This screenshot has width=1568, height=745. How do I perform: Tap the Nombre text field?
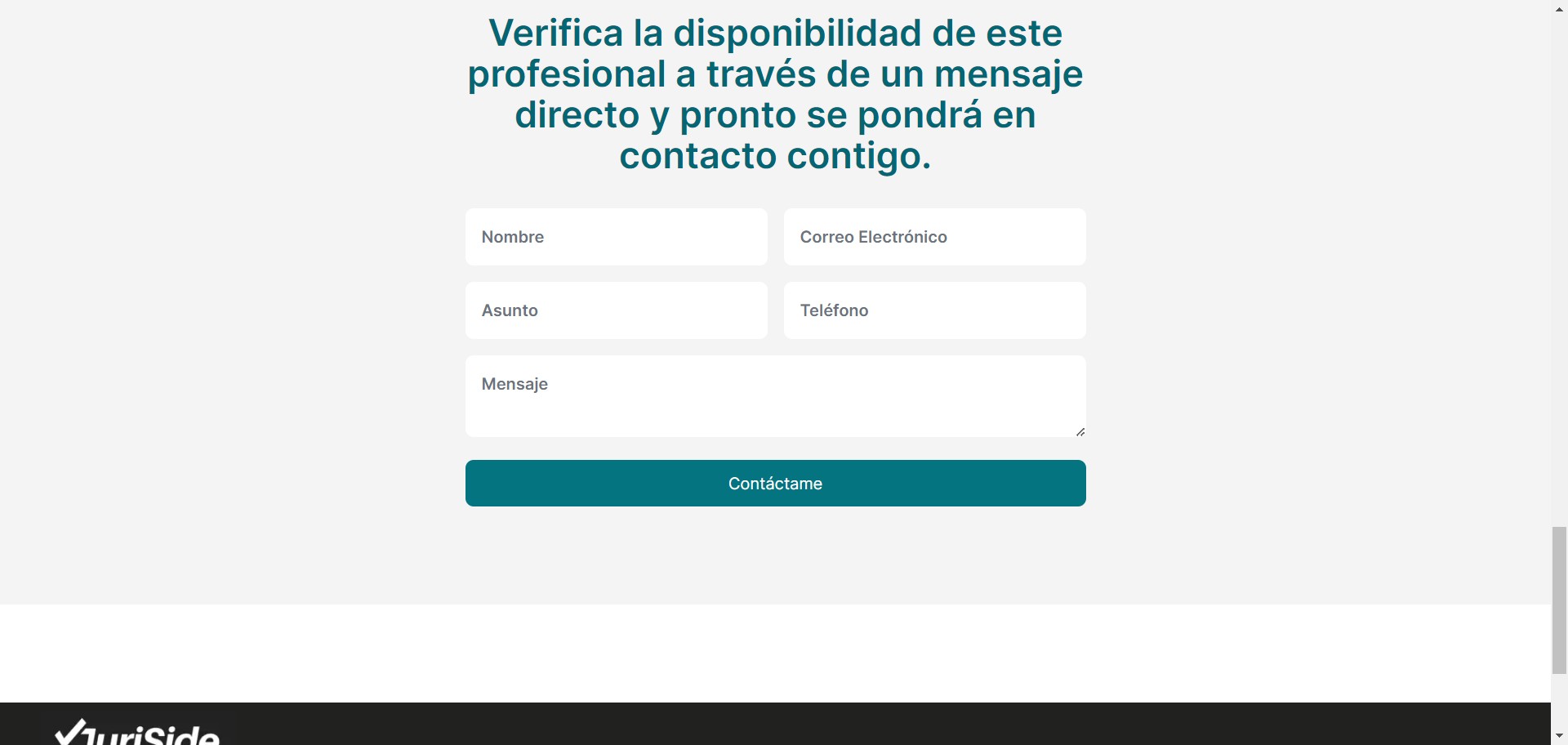click(x=616, y=237)
